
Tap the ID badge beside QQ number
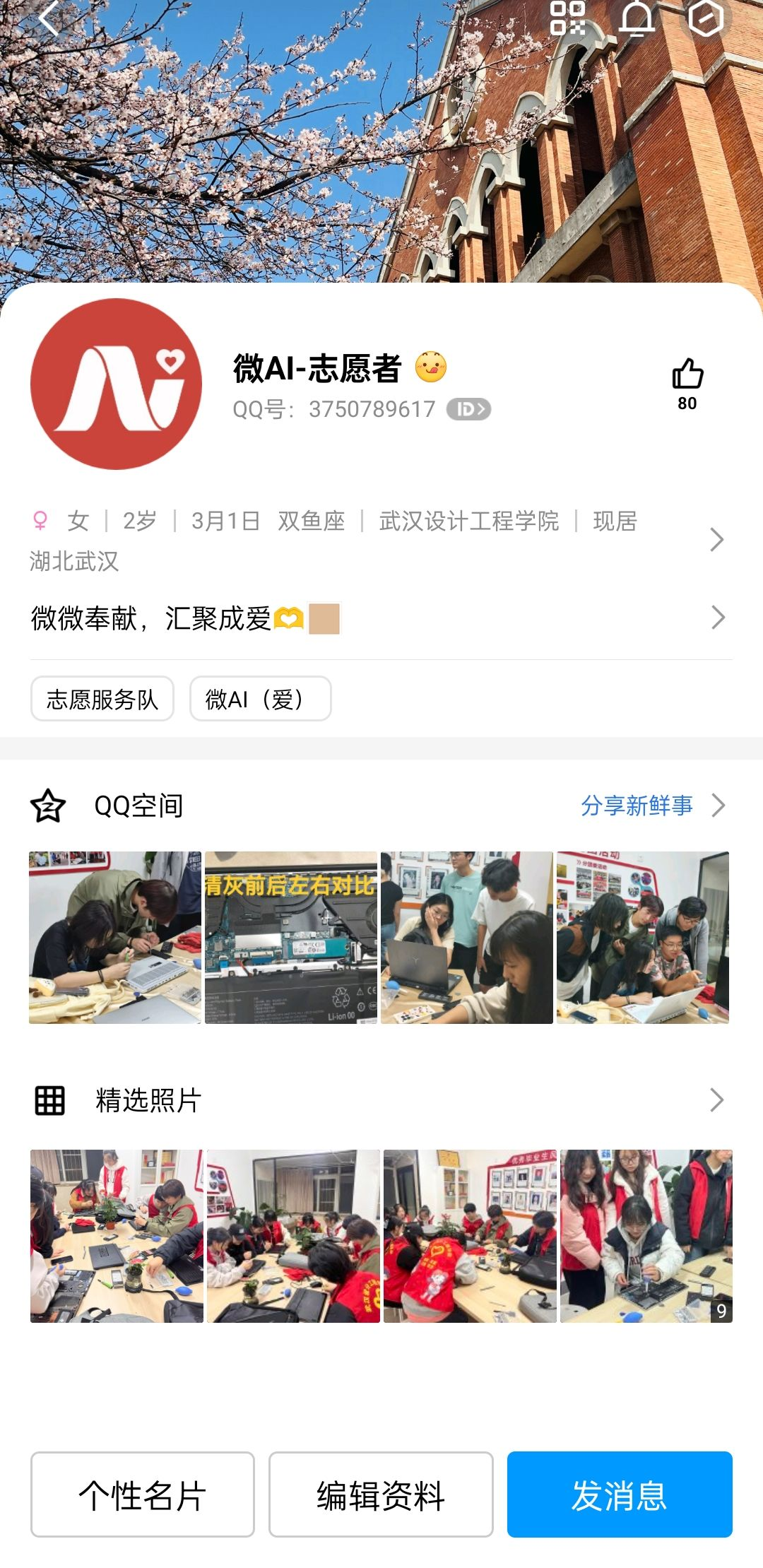[468, 409]
